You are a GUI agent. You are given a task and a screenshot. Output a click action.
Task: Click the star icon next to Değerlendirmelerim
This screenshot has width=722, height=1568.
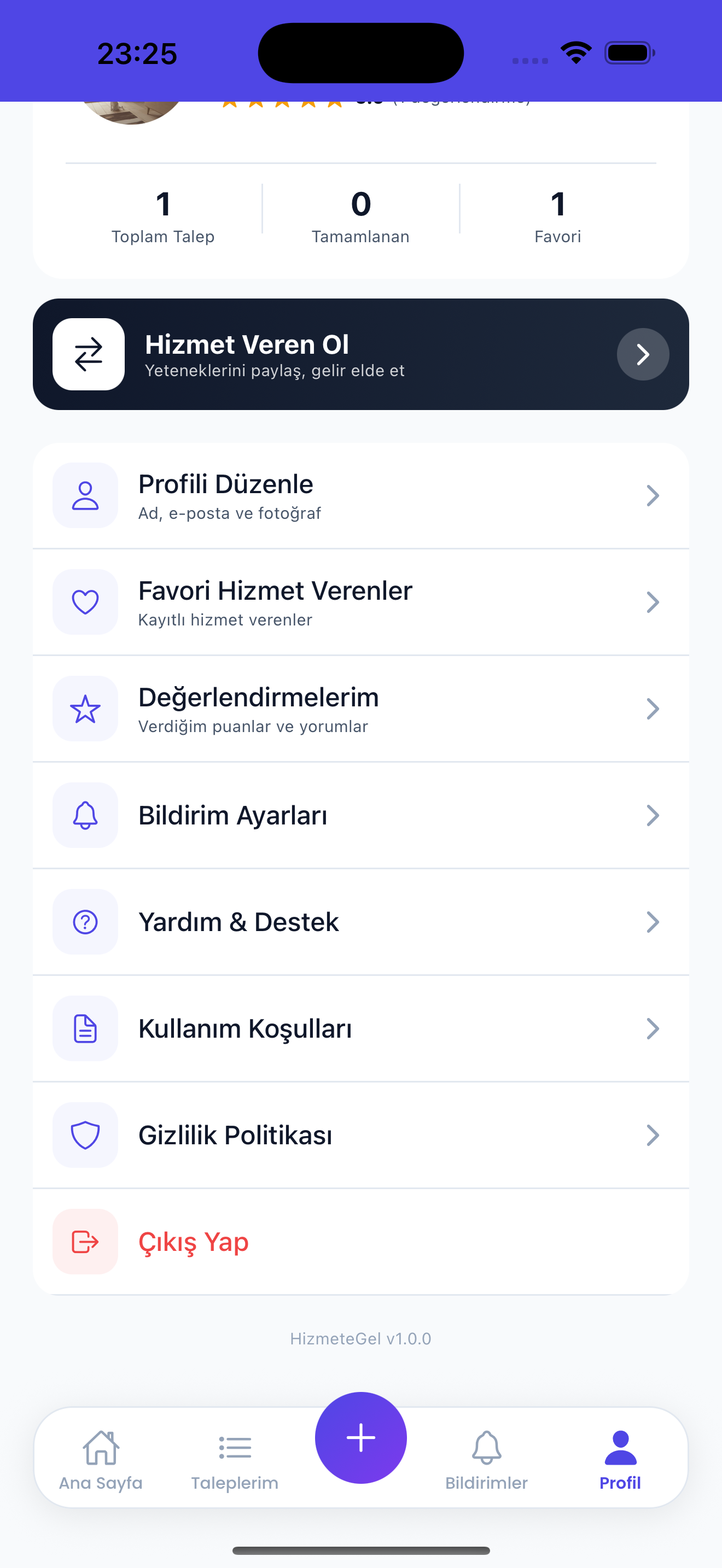[85, 709]
